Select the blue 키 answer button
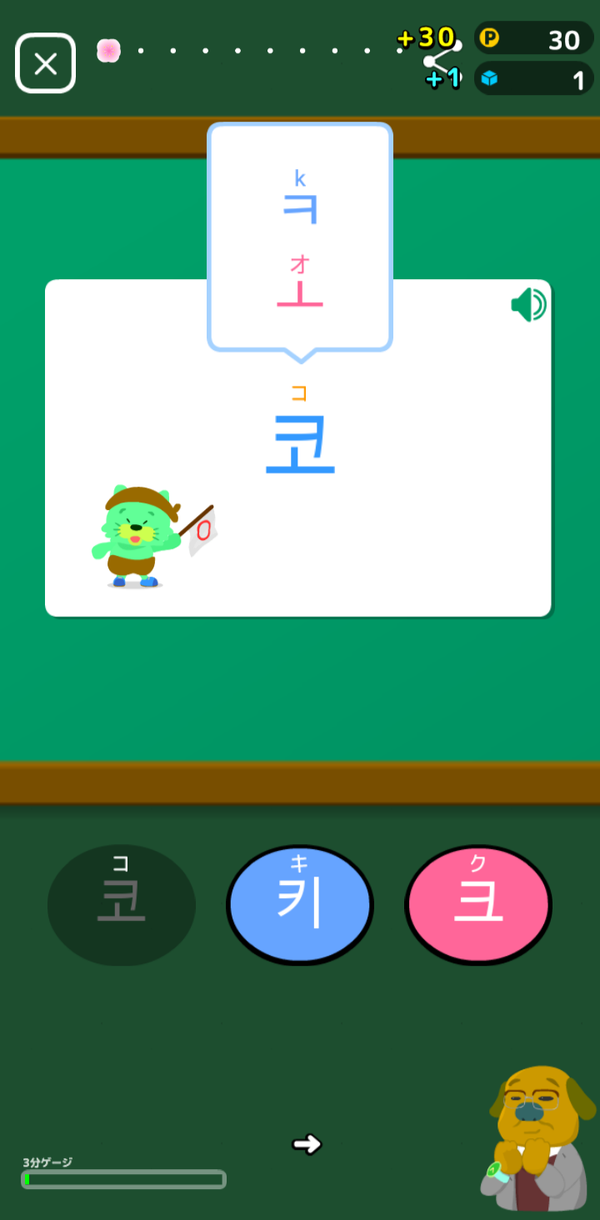This screenshot has height=1220, width=600. click(x=300, y=905)
